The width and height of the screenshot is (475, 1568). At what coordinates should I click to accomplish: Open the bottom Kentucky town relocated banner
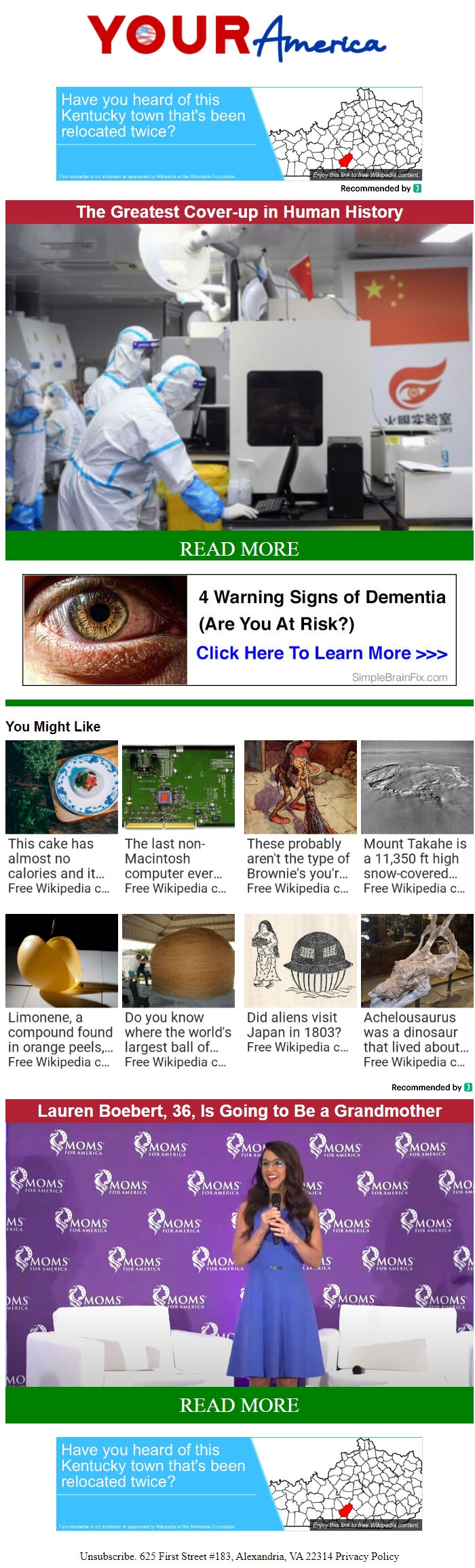pos(239,1484)
